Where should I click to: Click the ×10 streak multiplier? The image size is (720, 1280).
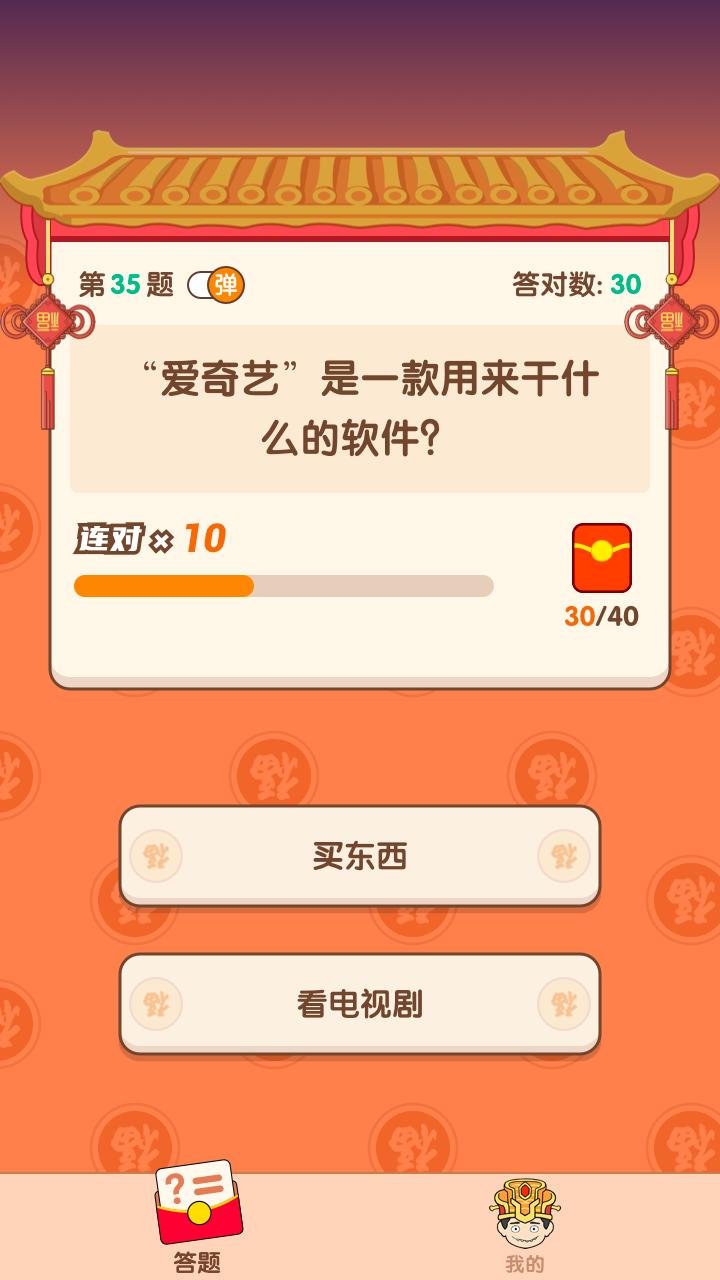pyautogui.click(x=187, y=538)
